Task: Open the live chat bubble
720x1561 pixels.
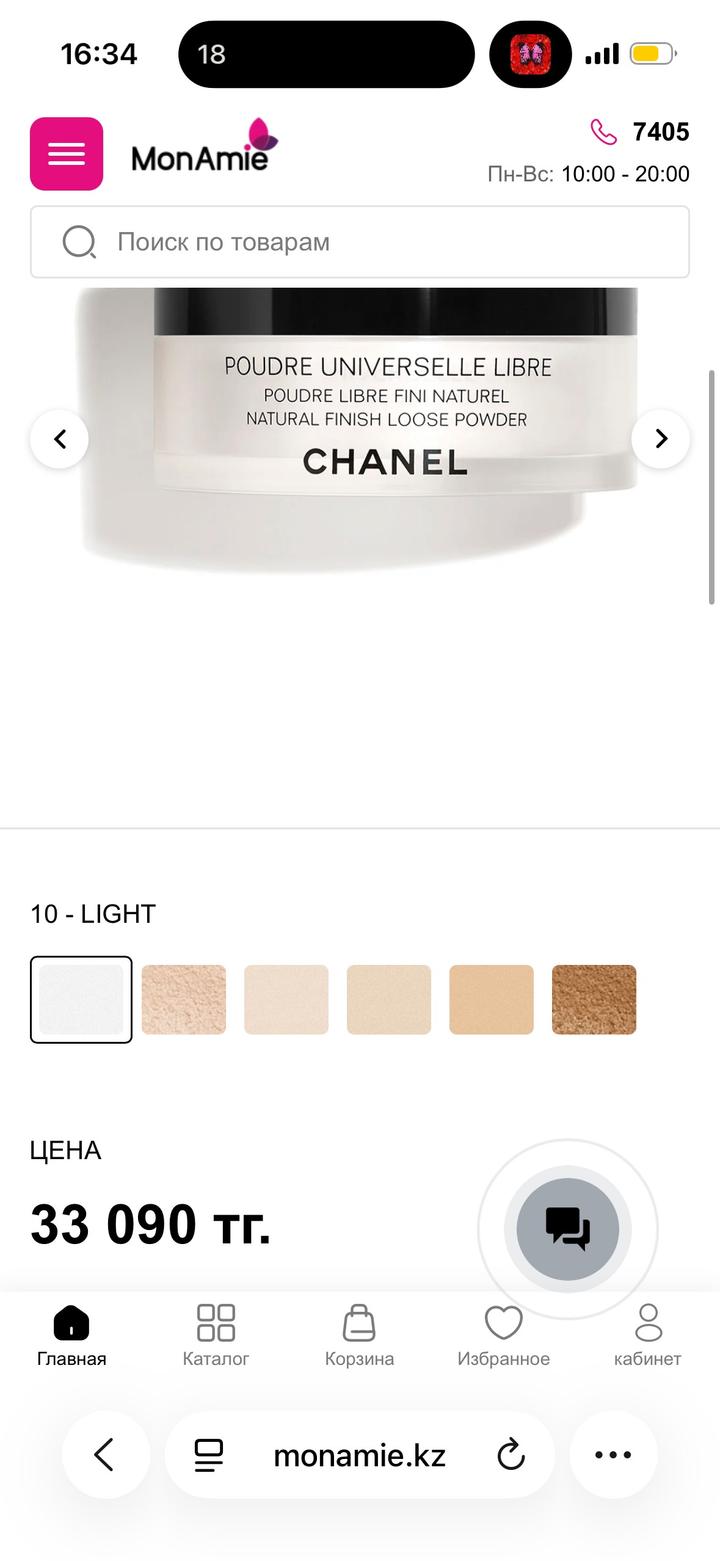Action: pos(567,1229)
